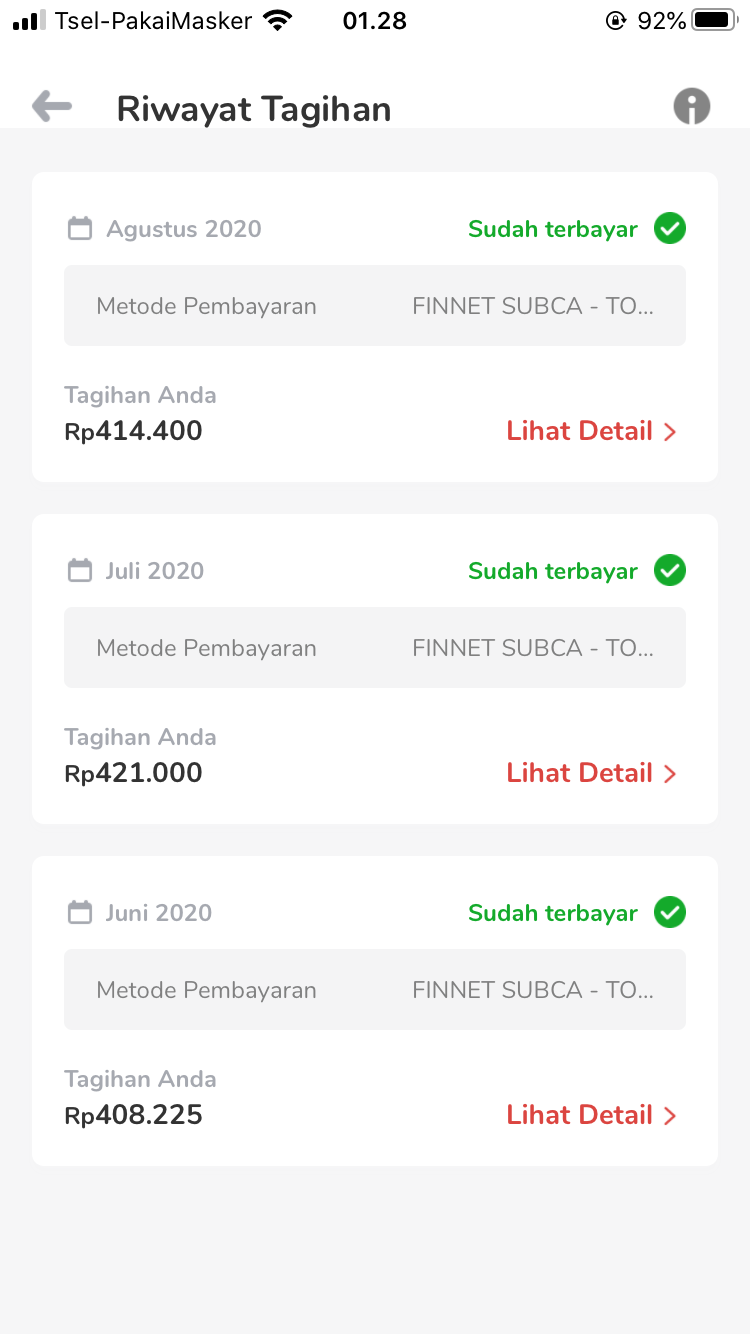The image size is (750, 1334).
Task: Click the green checkmark on Juli 2020 bill
Action: click(670, 570)
